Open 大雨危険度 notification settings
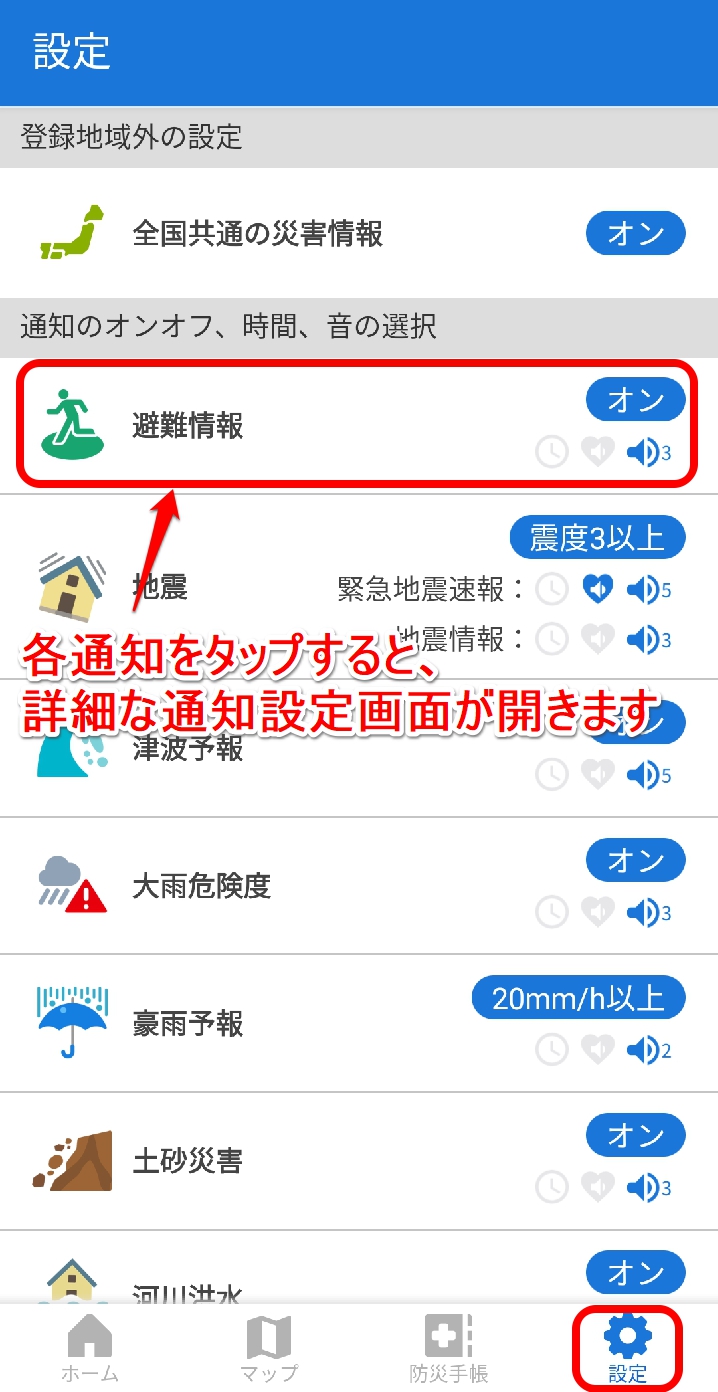Image resolution: width=718 pixels, height=1392 pixels. (359, 886)
